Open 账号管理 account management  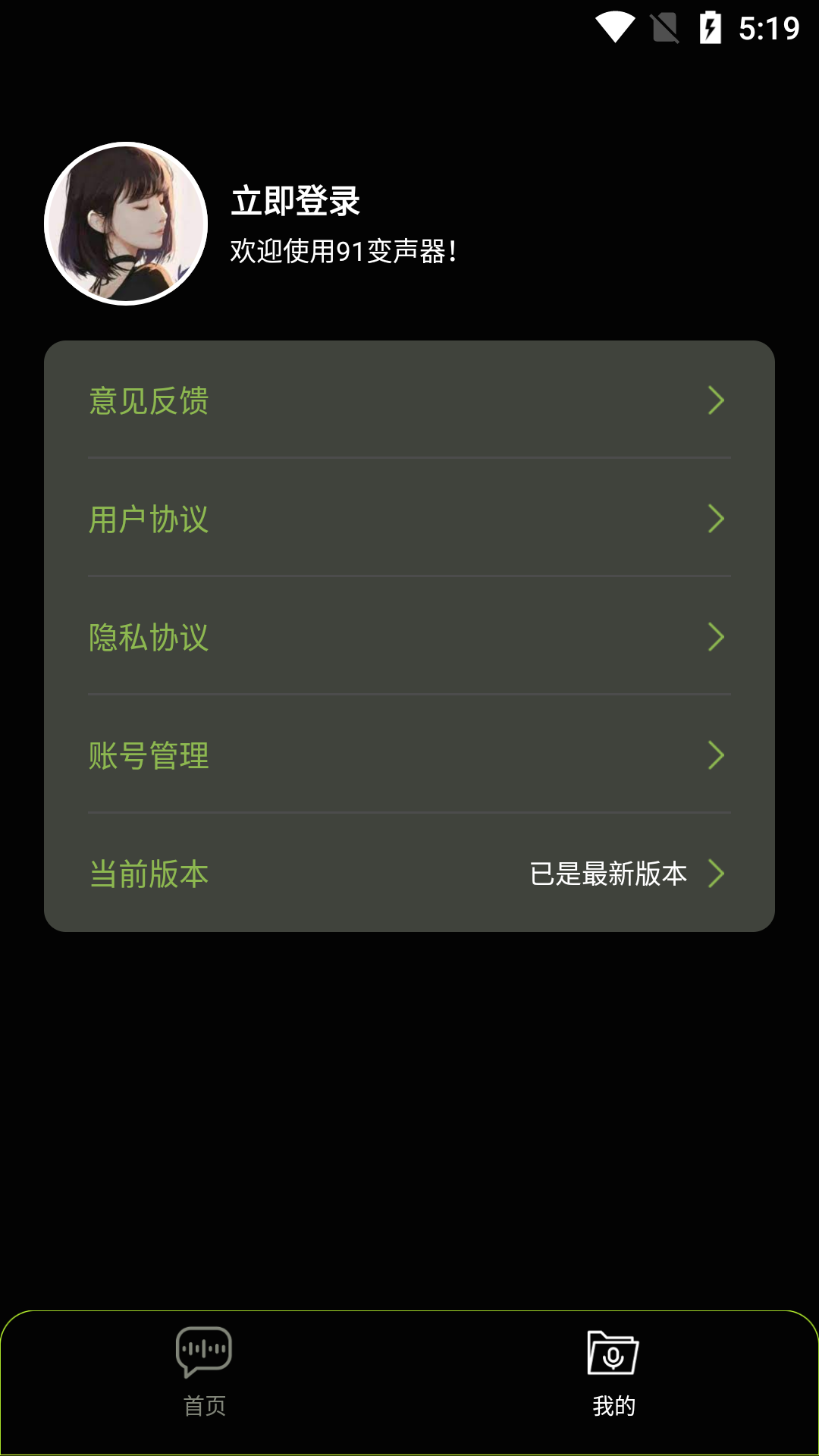coord(409,755)
